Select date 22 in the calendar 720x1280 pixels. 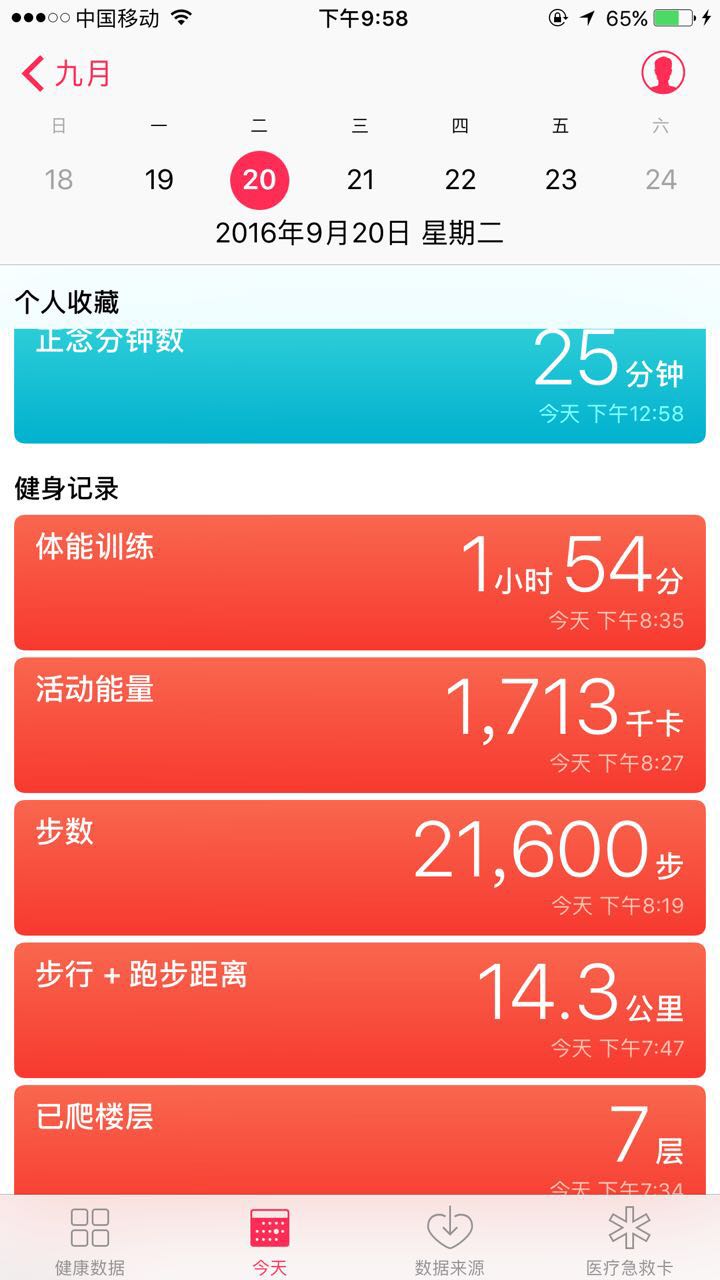[x=460, y=180]
